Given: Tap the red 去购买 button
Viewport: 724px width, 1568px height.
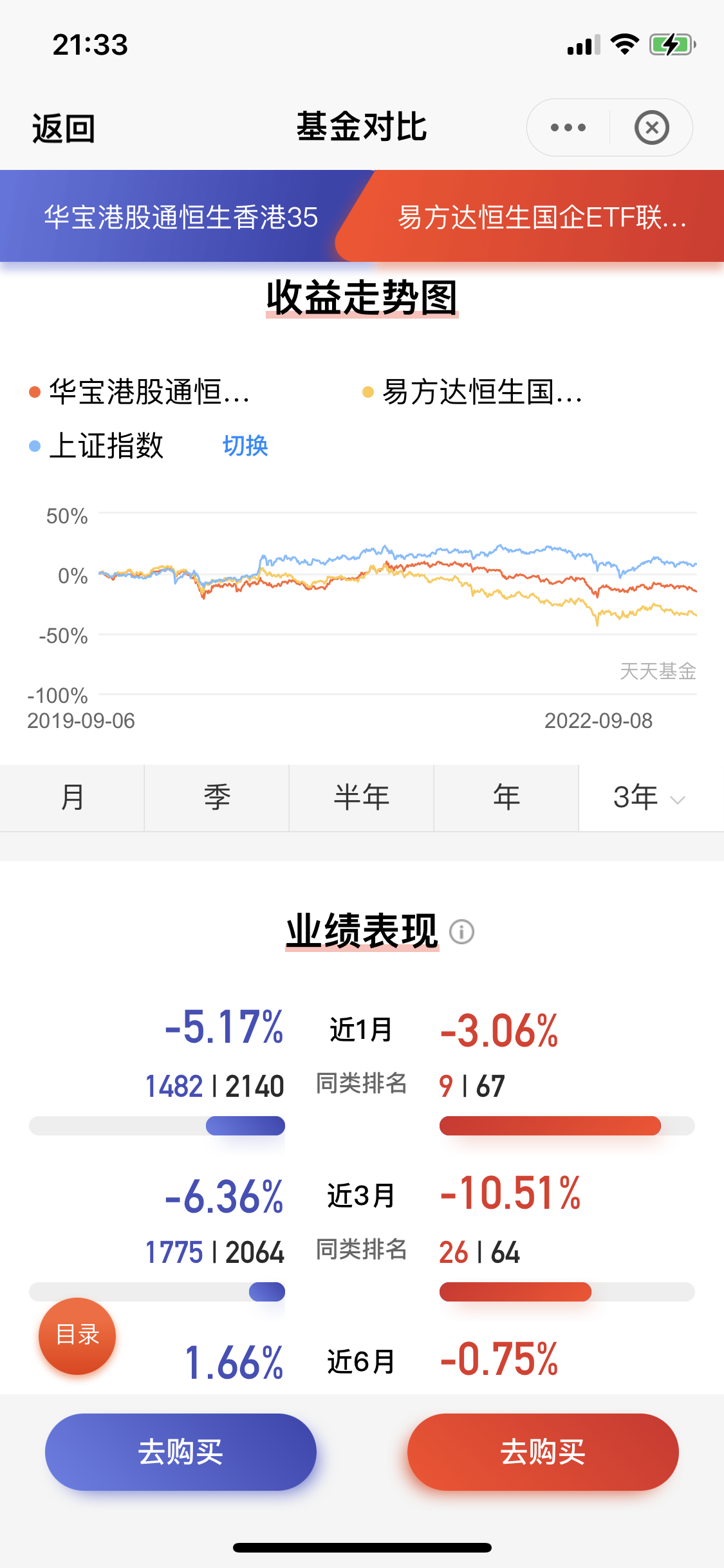Looking at the screenshot, I should pos(543,1451).
